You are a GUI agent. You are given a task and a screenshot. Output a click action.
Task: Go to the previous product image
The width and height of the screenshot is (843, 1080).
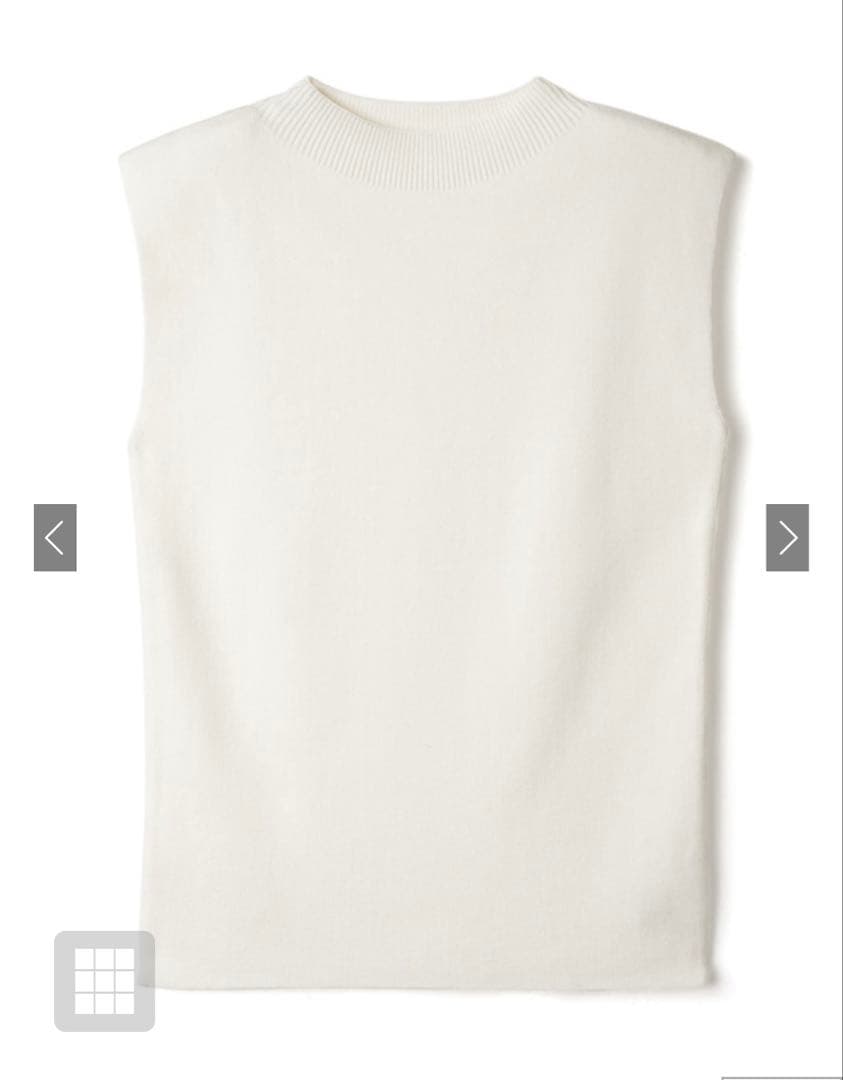coord(55,538)
